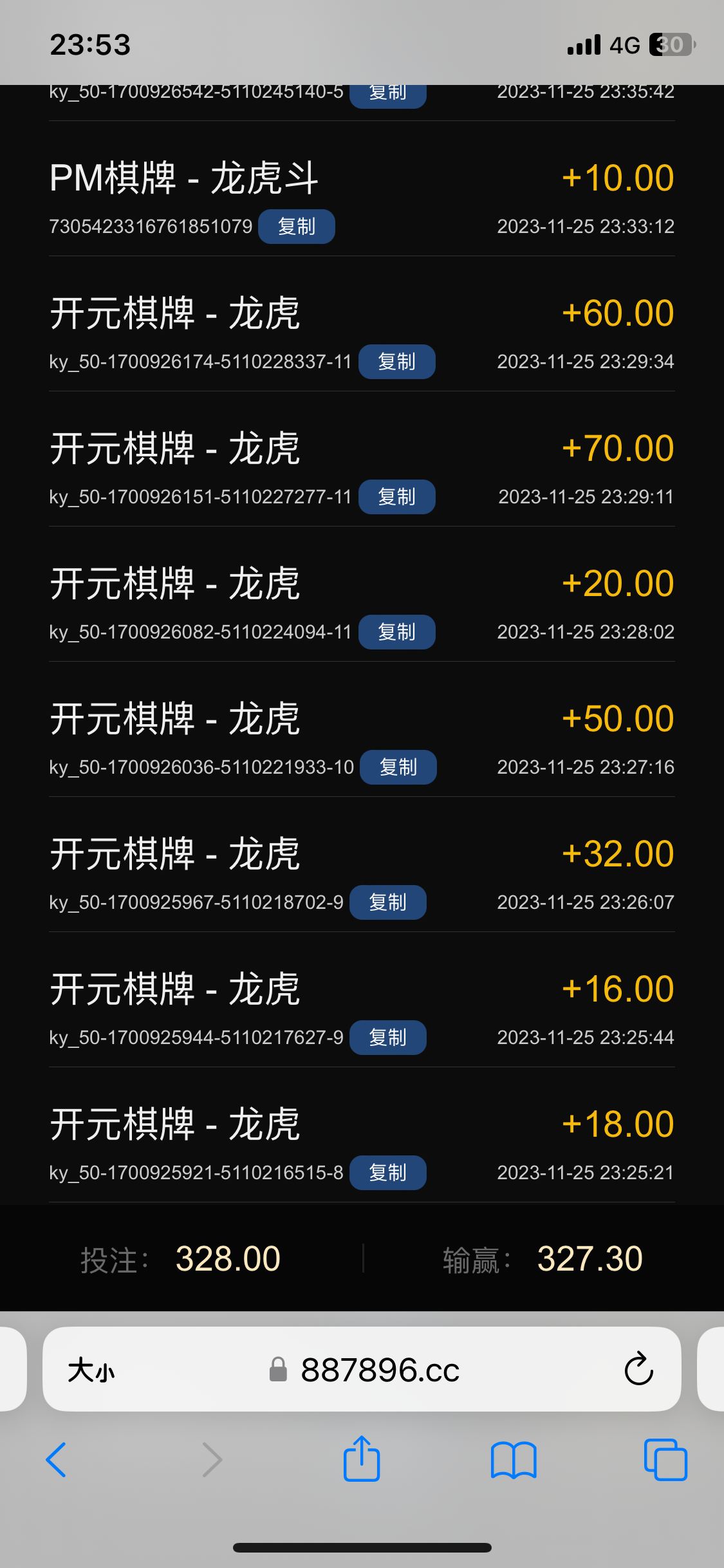Image resolution: width=724 pixels, height=1568 pixels.
Task: Reload the 887896.cc page
Action: (638, 1369)
